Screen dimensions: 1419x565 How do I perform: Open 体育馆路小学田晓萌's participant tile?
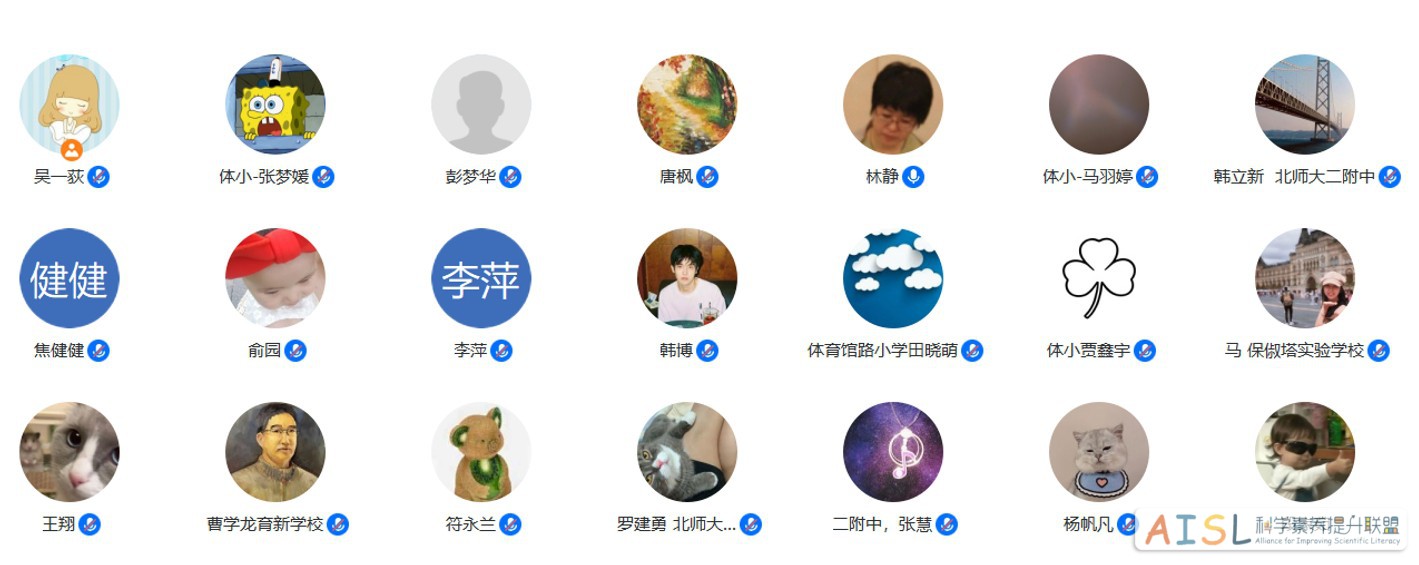pyautogui.click(x=893, y=278)
